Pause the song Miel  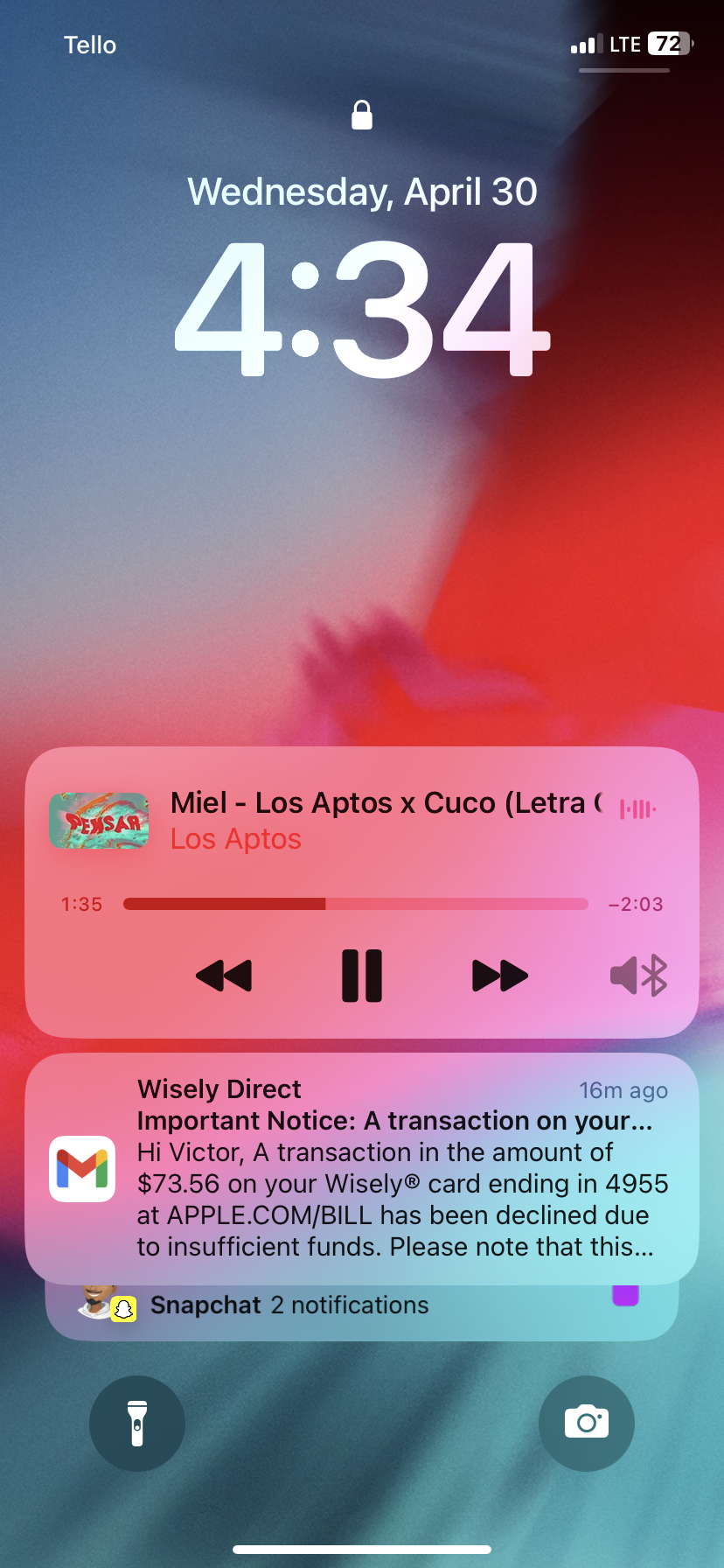pyautogui.click(x=361, y=975)
